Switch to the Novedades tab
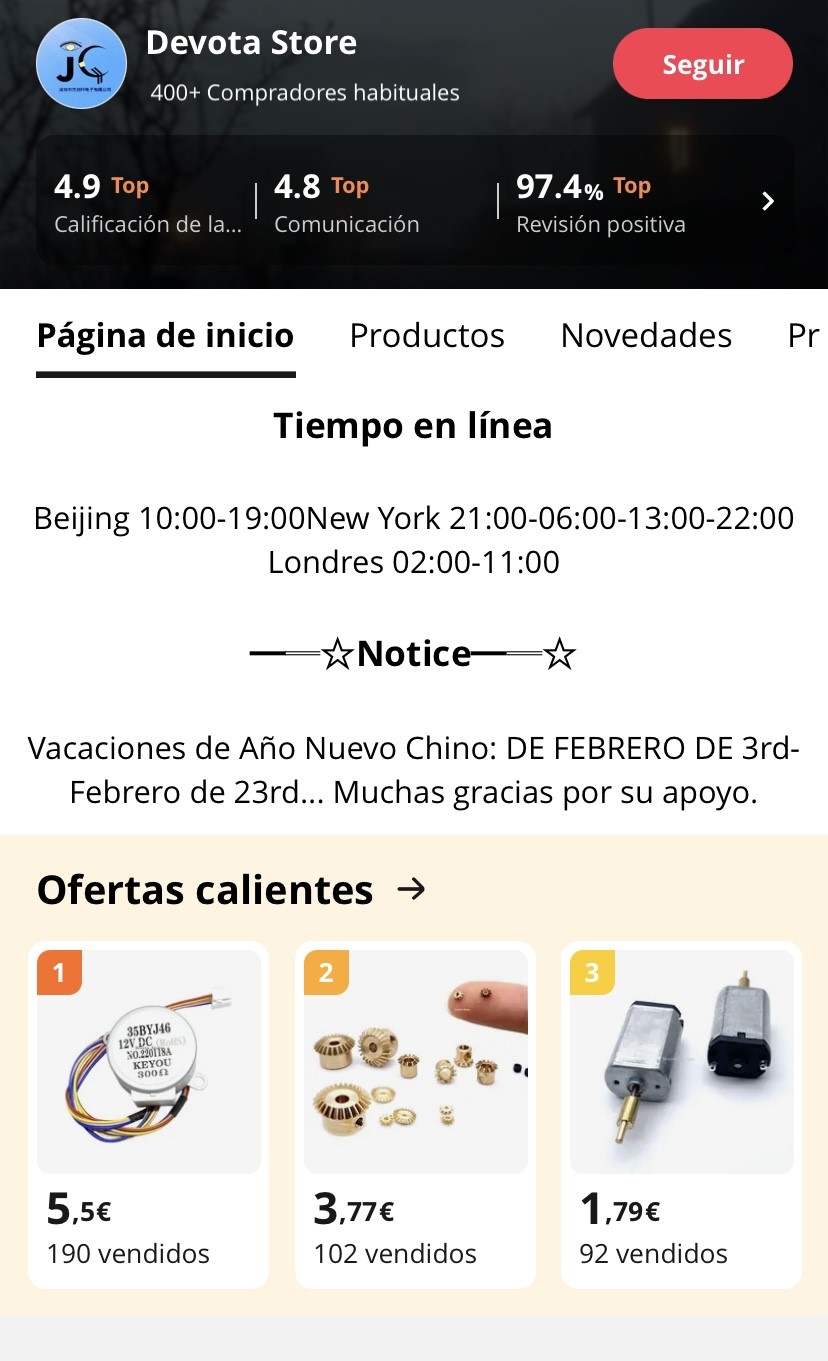Image resolution: width=828 pixels, height=1361 pixels. pos(646,335)
